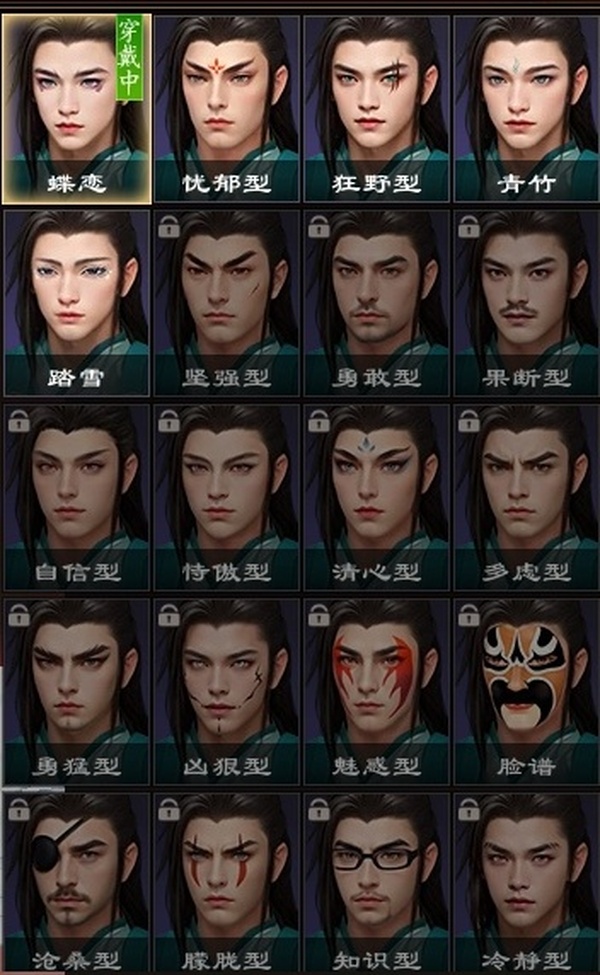This screenshot has width=600, height=975.
Task: Open the locked 勇敢型 face tile
Action: pyautogui.click(x=376, y=300)
